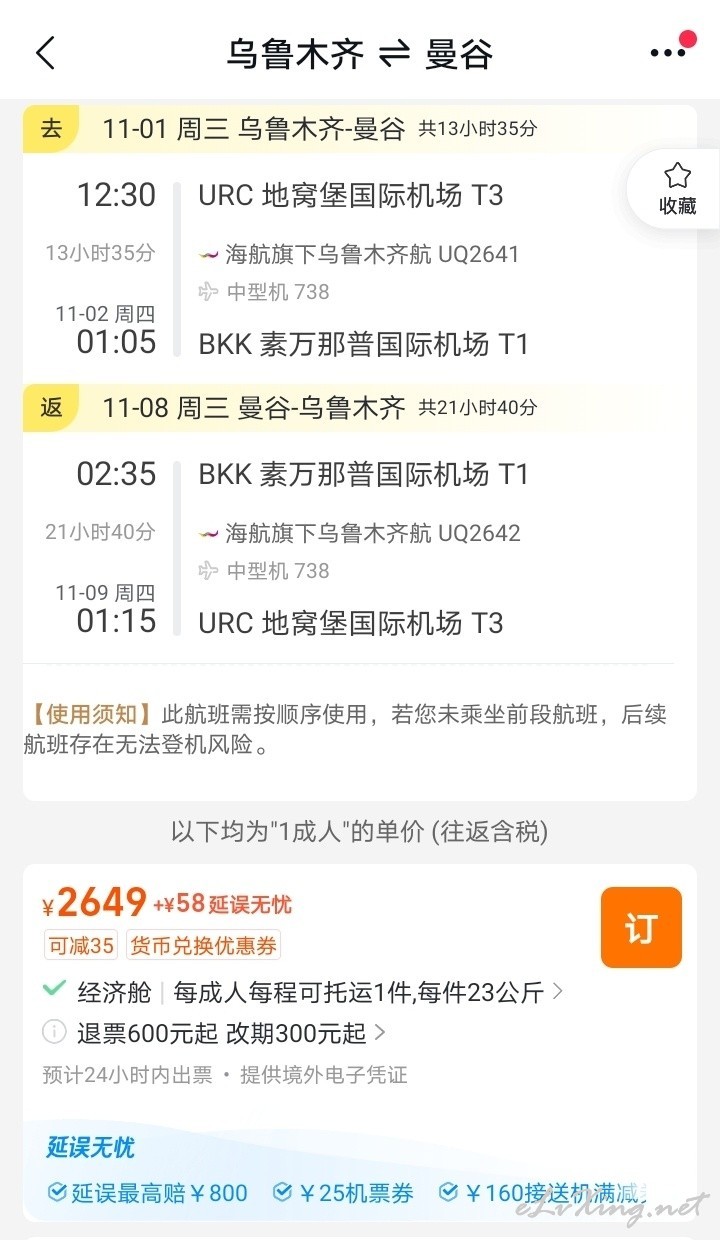This screenshot has height=1240, width=720.
Task: Open the 延误无忧 benefits banner
Action: (x=359, y=1170)
